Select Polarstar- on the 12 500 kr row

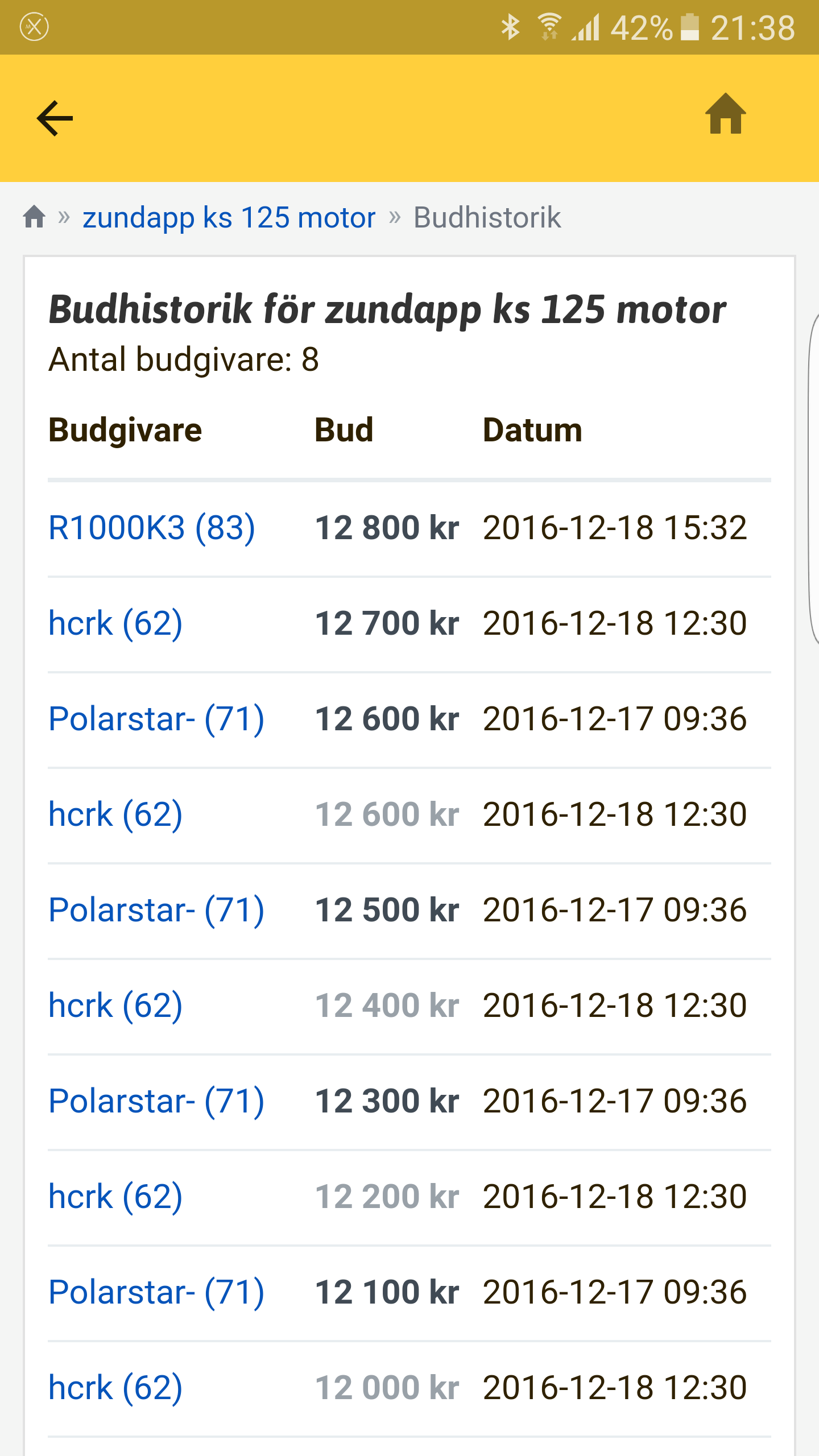point(156,910)
